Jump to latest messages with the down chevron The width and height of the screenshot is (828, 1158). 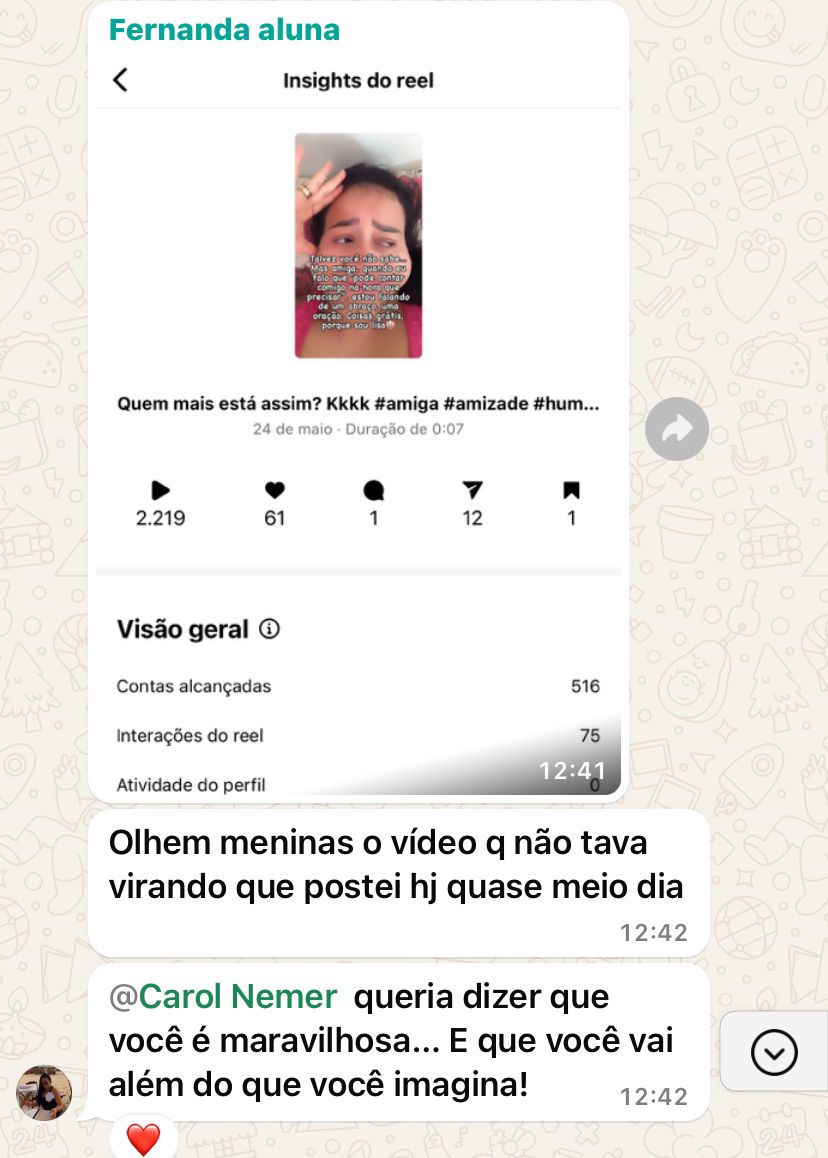click(x=774, y=1052)
